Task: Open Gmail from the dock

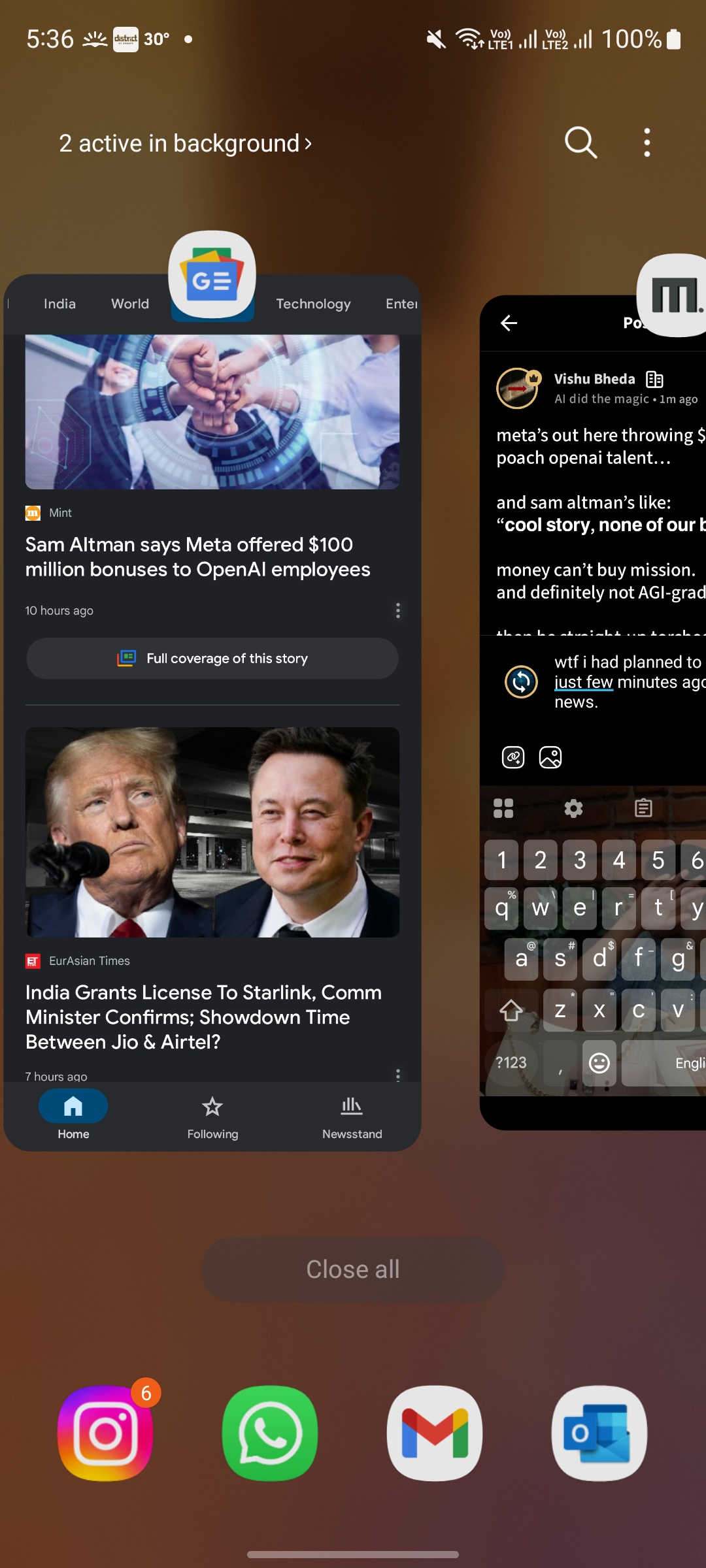Action: [435, 1433]
